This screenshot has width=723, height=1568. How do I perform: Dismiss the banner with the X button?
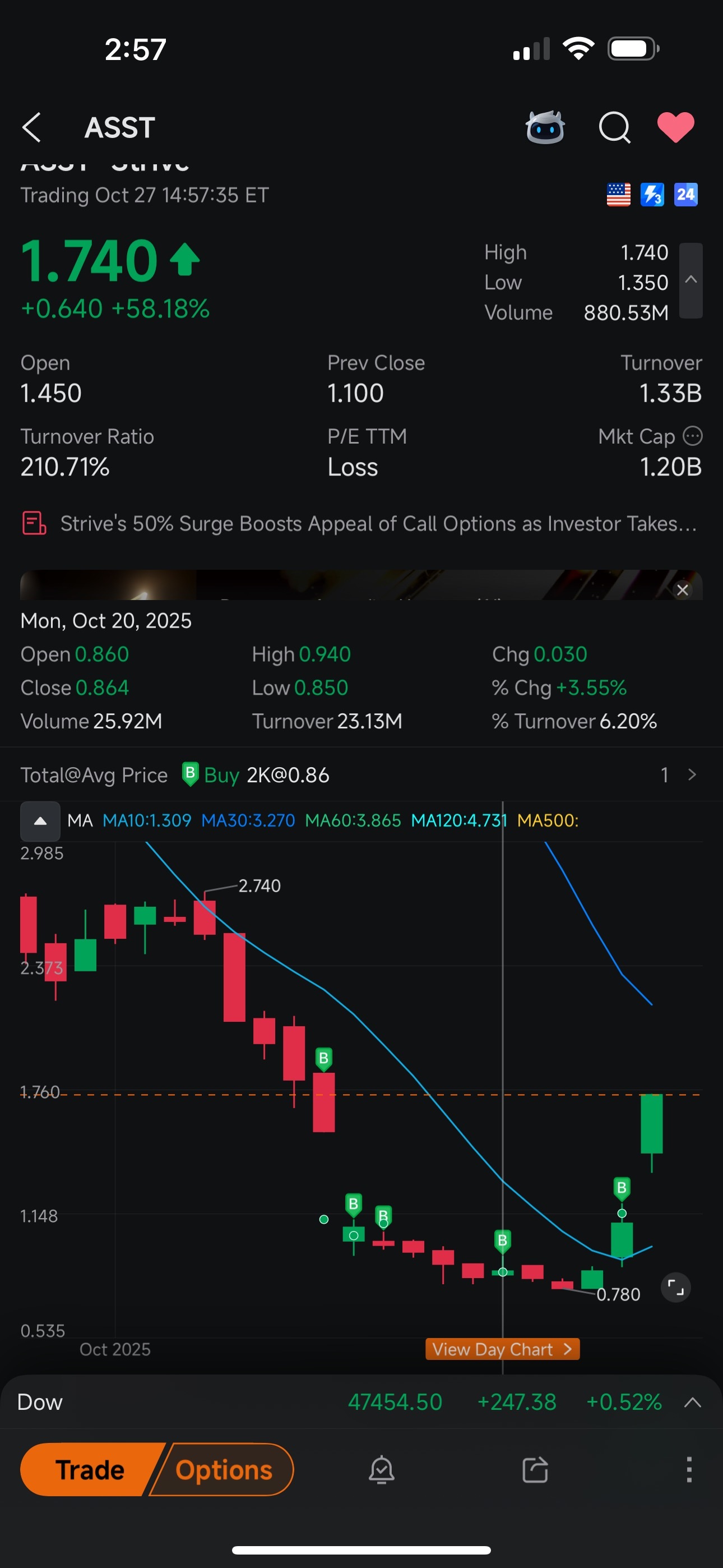pos(683,589)
